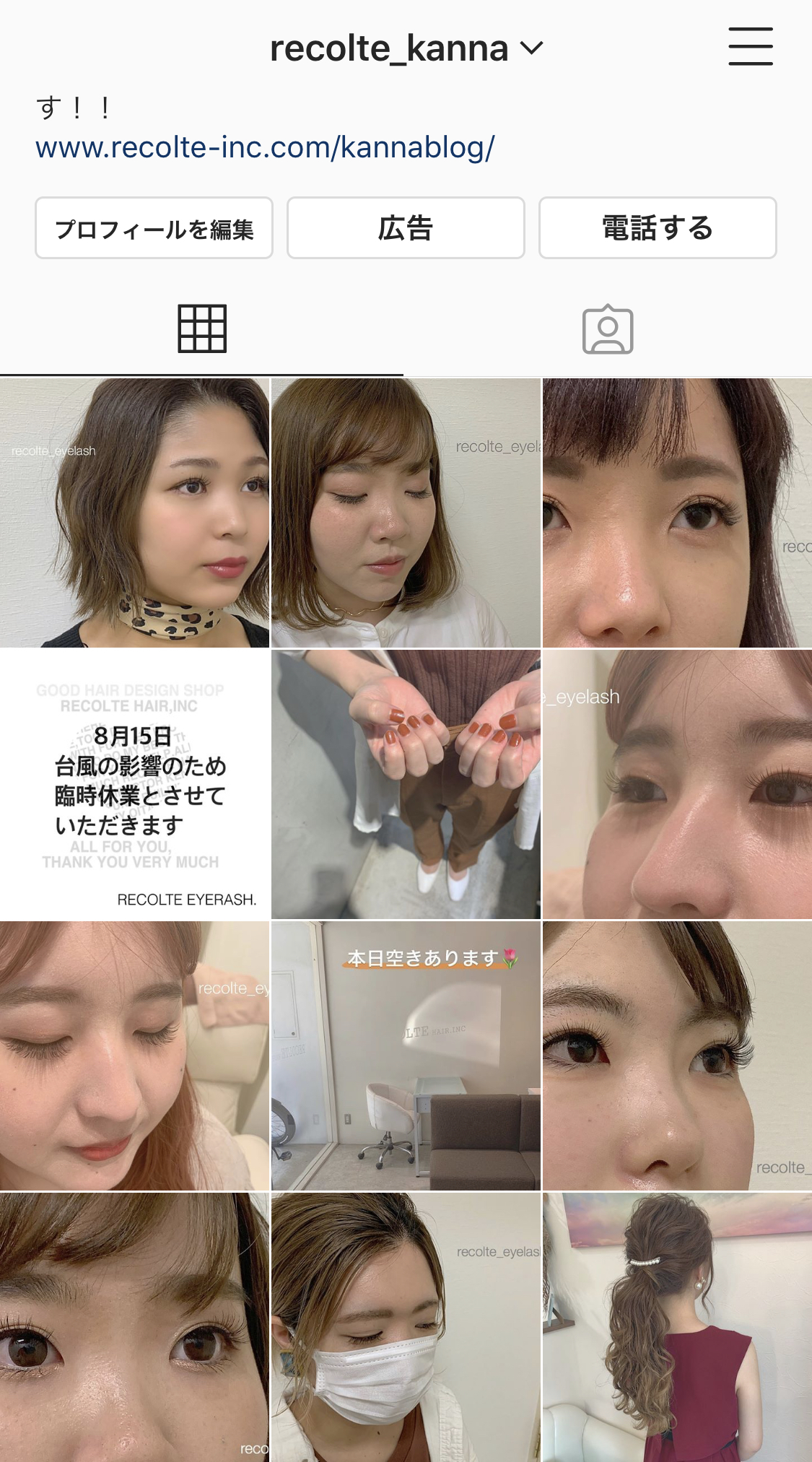Open the ponytail hairstyle post
This screenshot has height=1462, width=812.
click(x=677, y=1327)
